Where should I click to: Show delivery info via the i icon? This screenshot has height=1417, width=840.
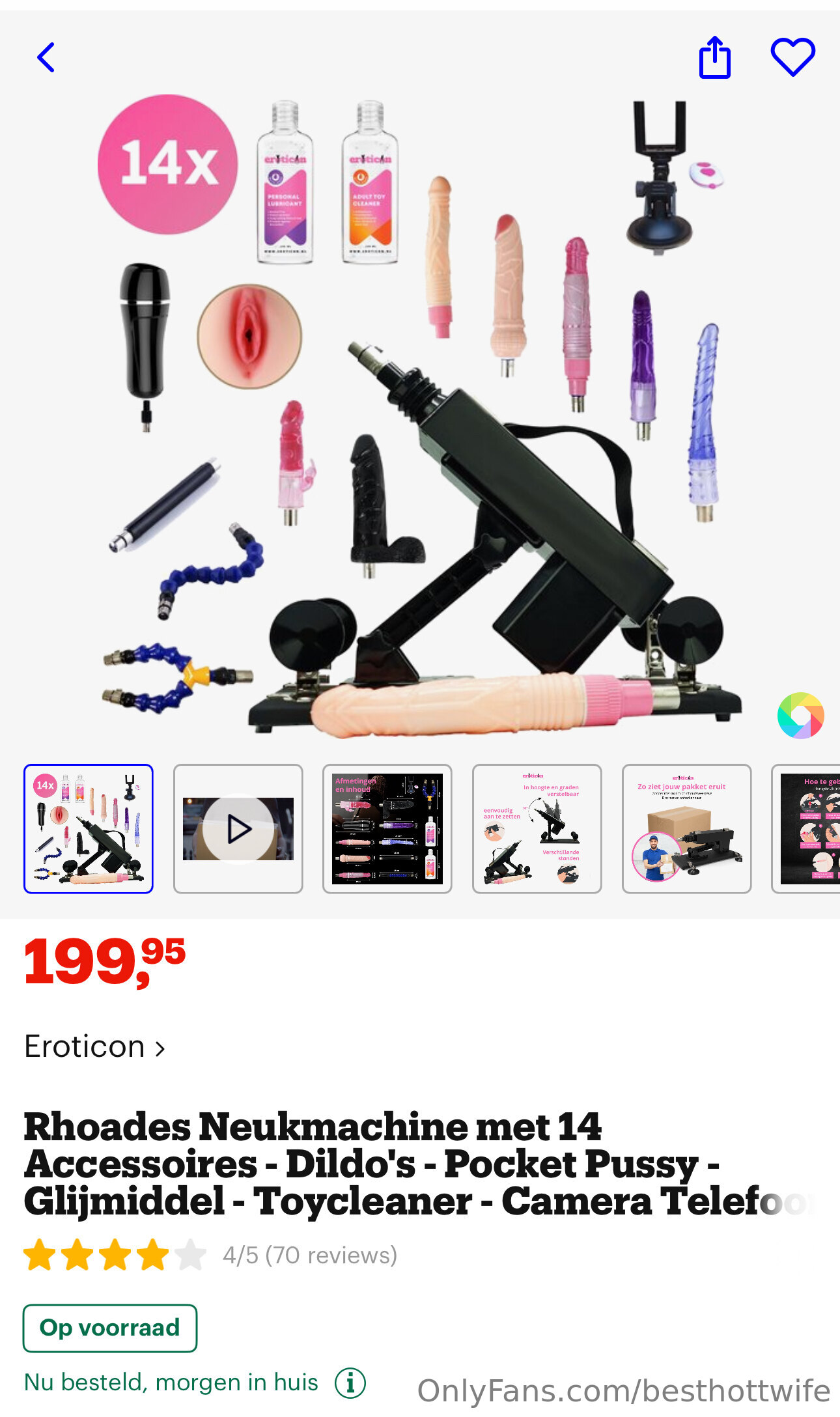point(350,1382)
